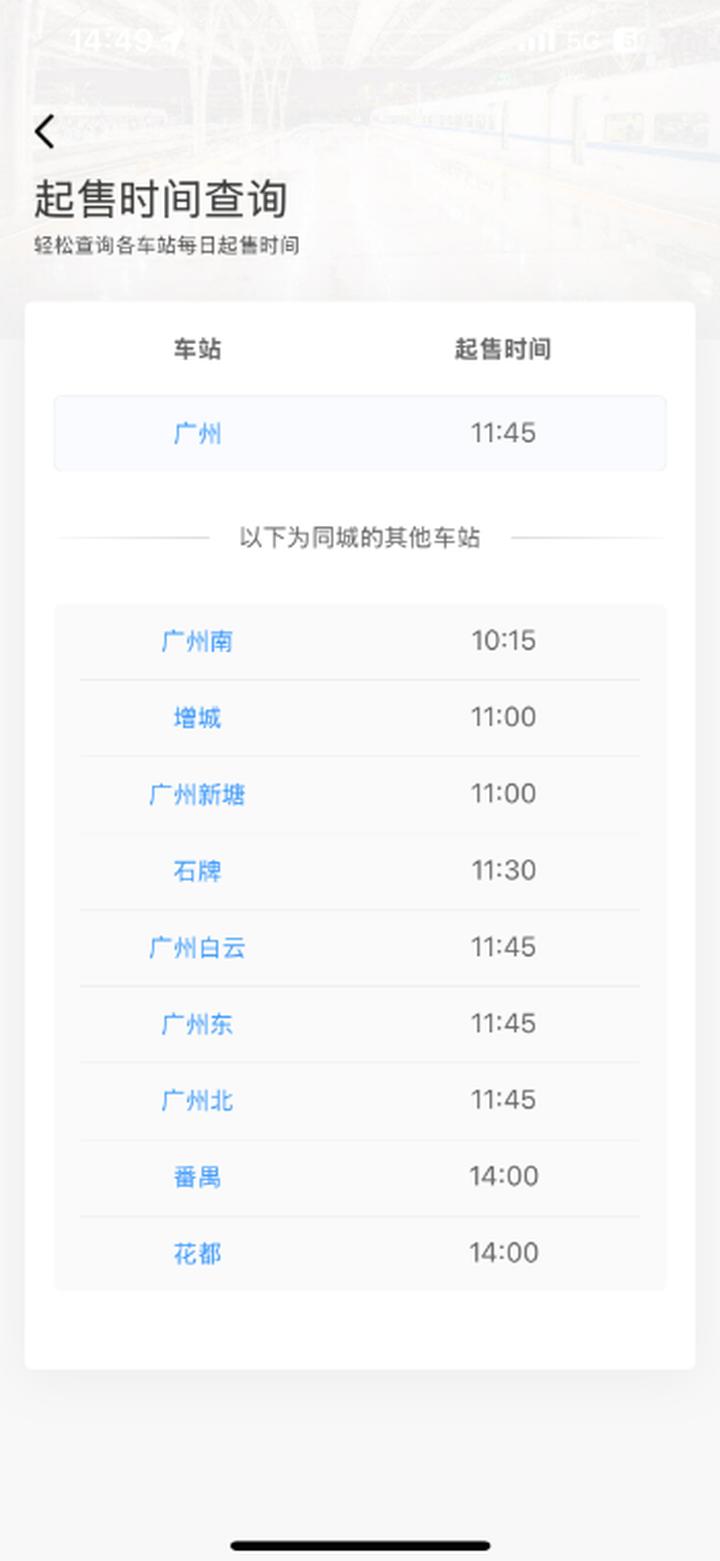Viewport: 720px width, 1561px height.
Task: Tap the 增城 station link
Action: tap(197, 718)
